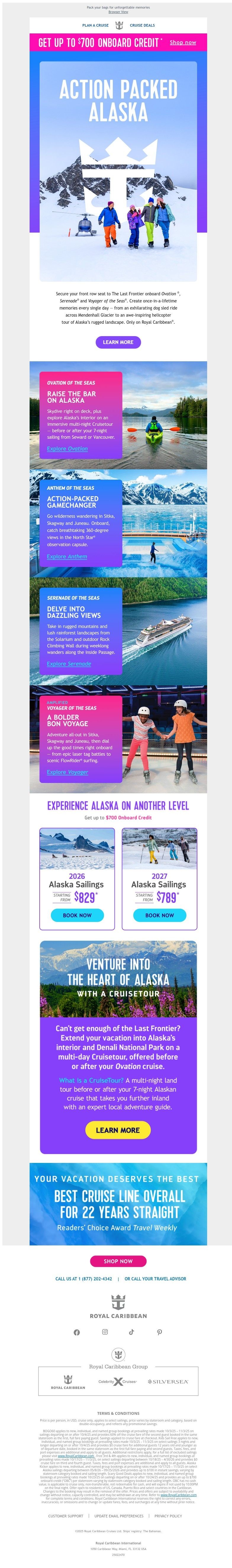Open Customer Support
232x1568 pixels.
(66, 1516)
